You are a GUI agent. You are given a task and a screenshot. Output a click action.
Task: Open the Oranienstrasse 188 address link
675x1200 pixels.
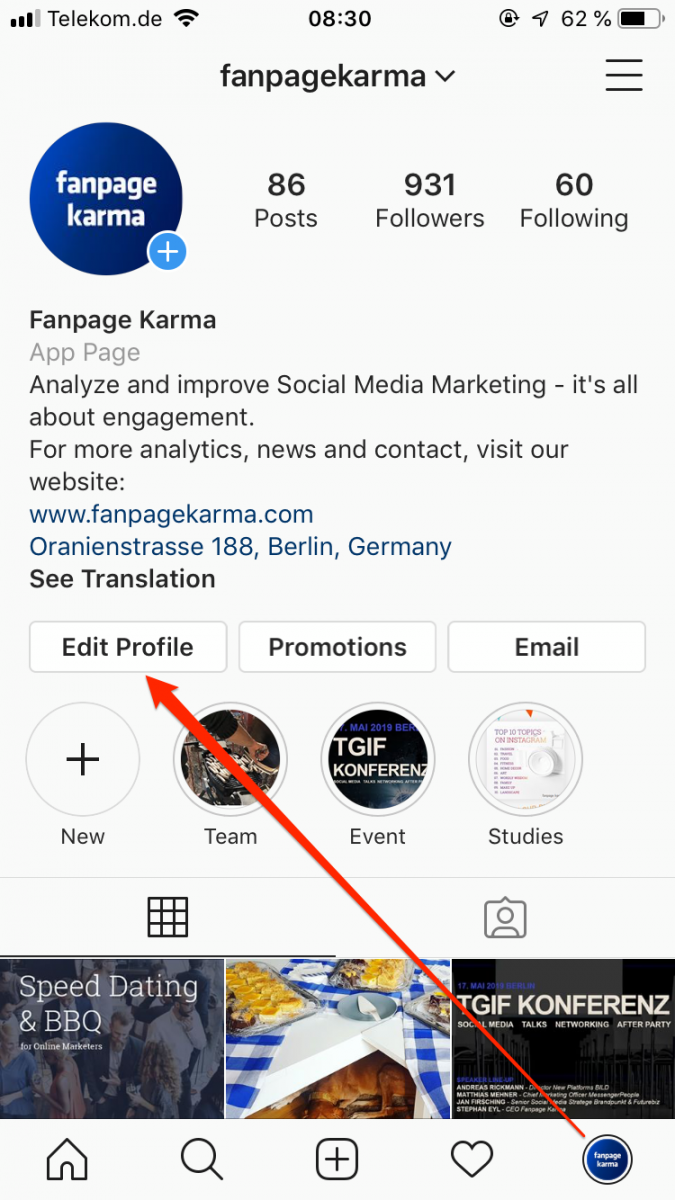coord(240,547)
